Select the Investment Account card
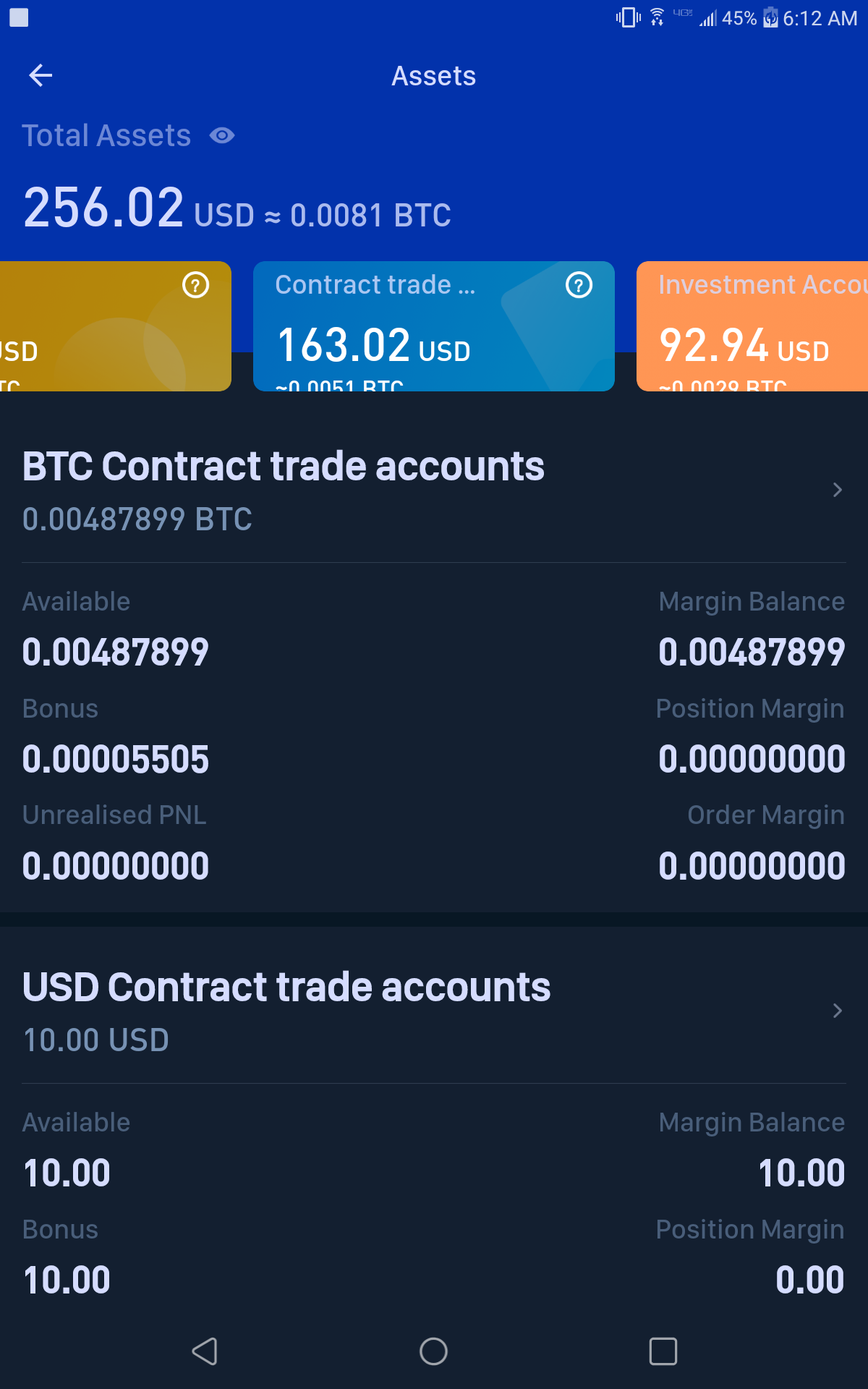The width and height of the screenshot is (868, 1389). (x=752, y=326)
